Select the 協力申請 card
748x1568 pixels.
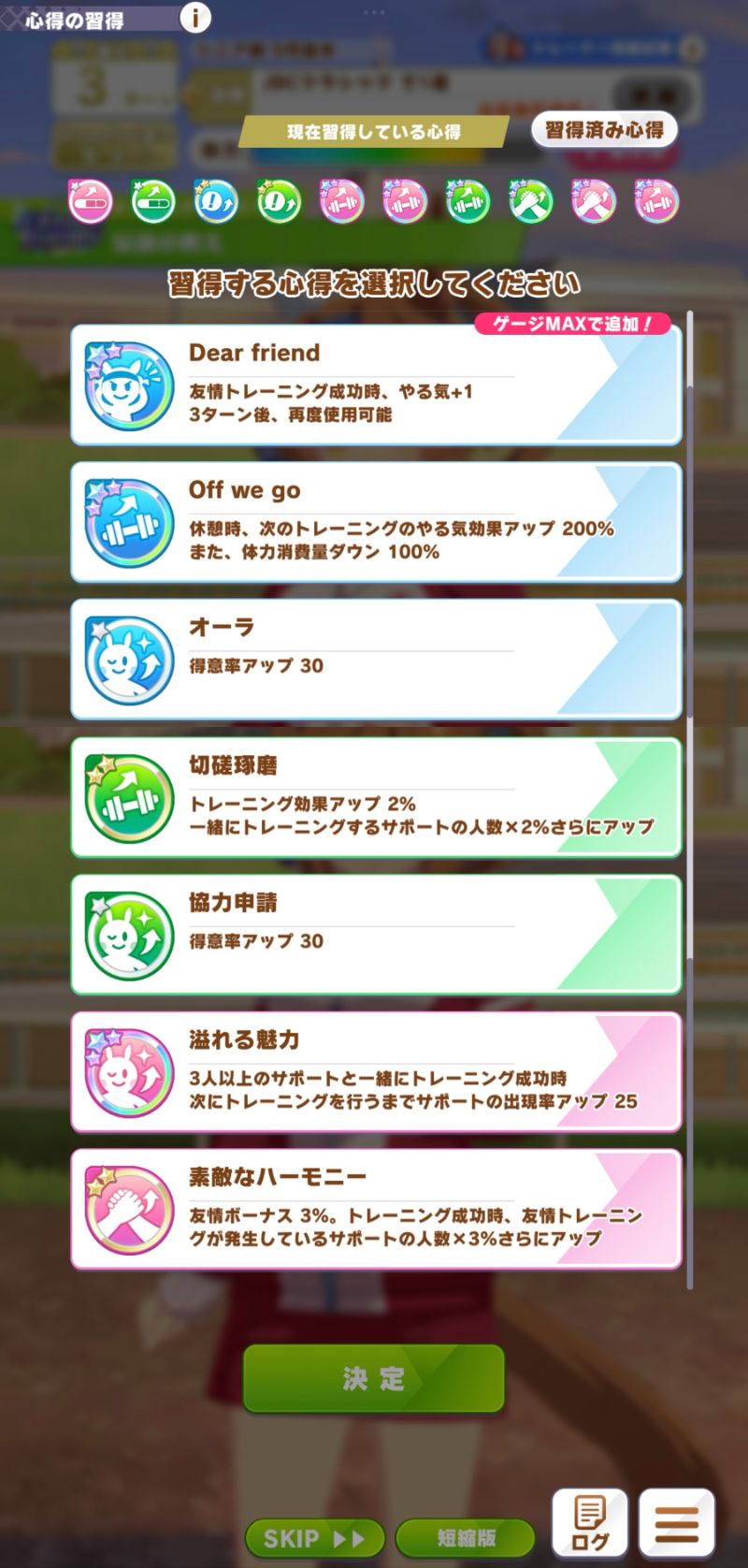coord(376,935)
